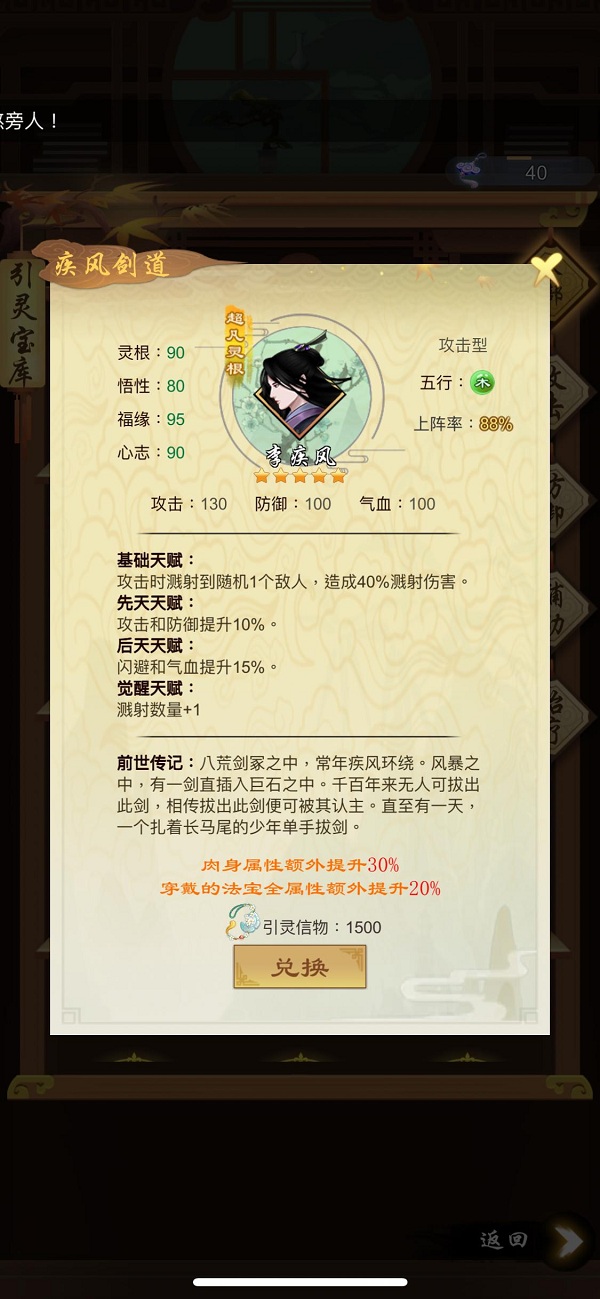Tap the 兑换 exchange button
This screenshot has height=1299, width=600.
(300, 967)
